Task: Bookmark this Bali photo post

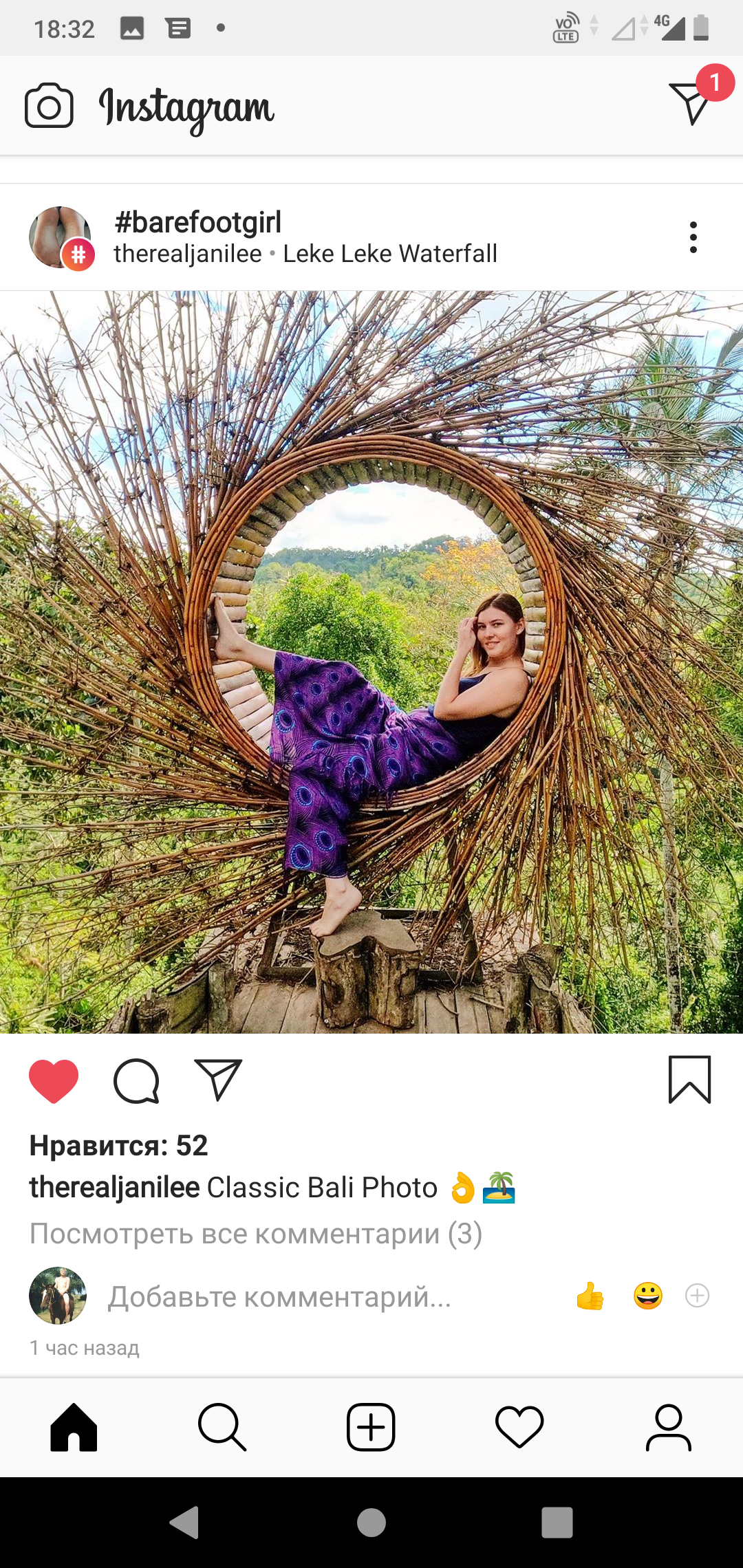Action: point(689,1080)
